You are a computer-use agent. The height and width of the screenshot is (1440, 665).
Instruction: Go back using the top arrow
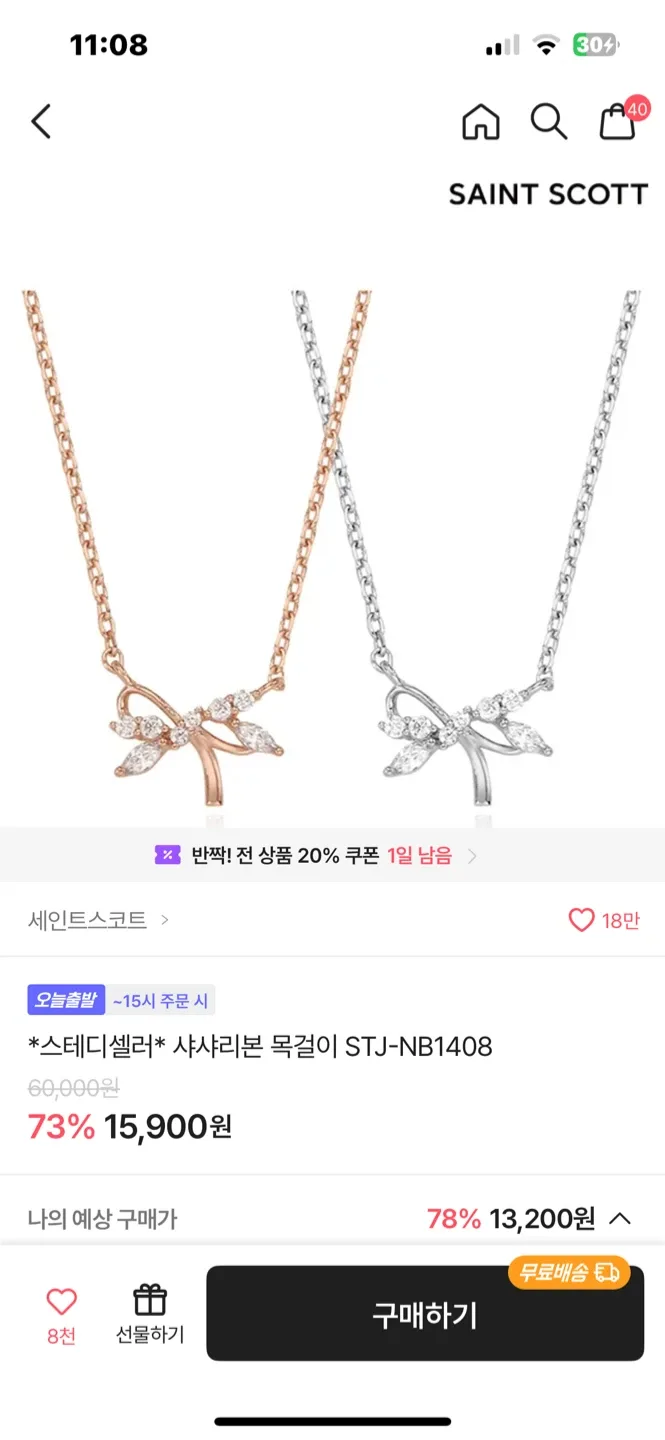(x=41, y=122)
